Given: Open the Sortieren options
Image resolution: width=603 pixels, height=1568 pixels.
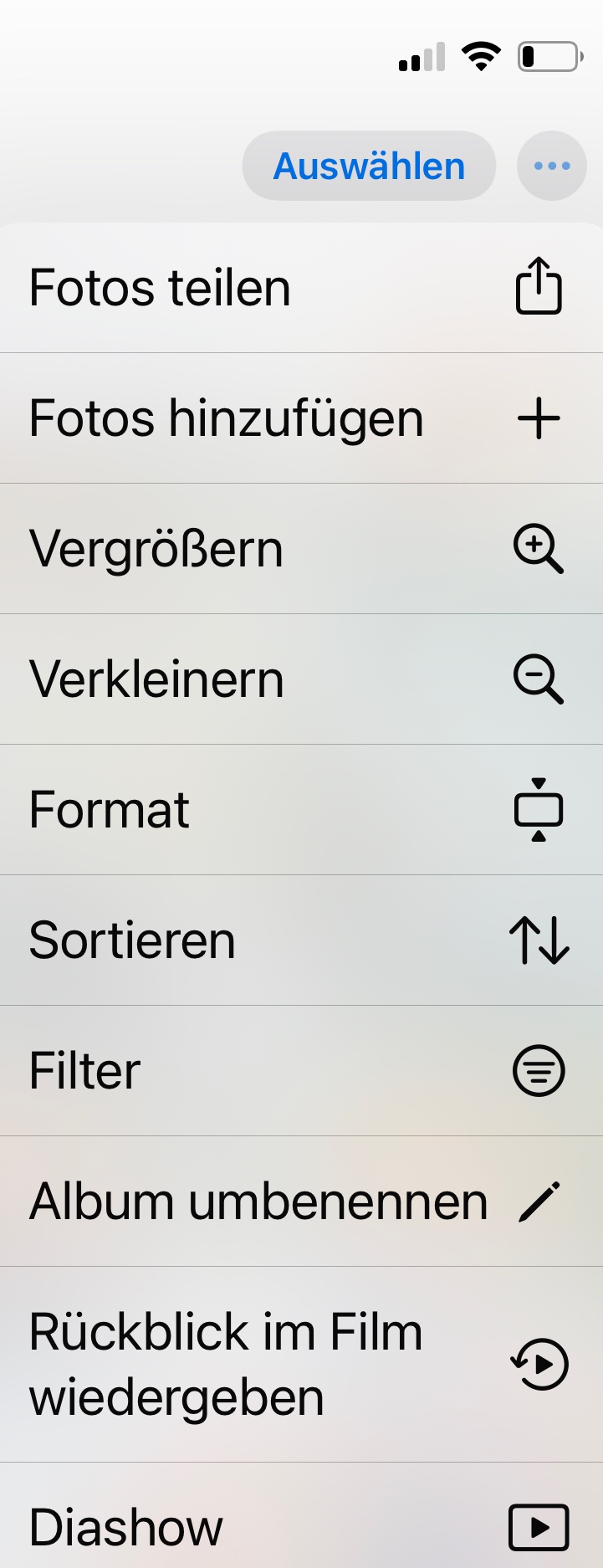Looking at the screenshot, I should [x=301, y=940].
